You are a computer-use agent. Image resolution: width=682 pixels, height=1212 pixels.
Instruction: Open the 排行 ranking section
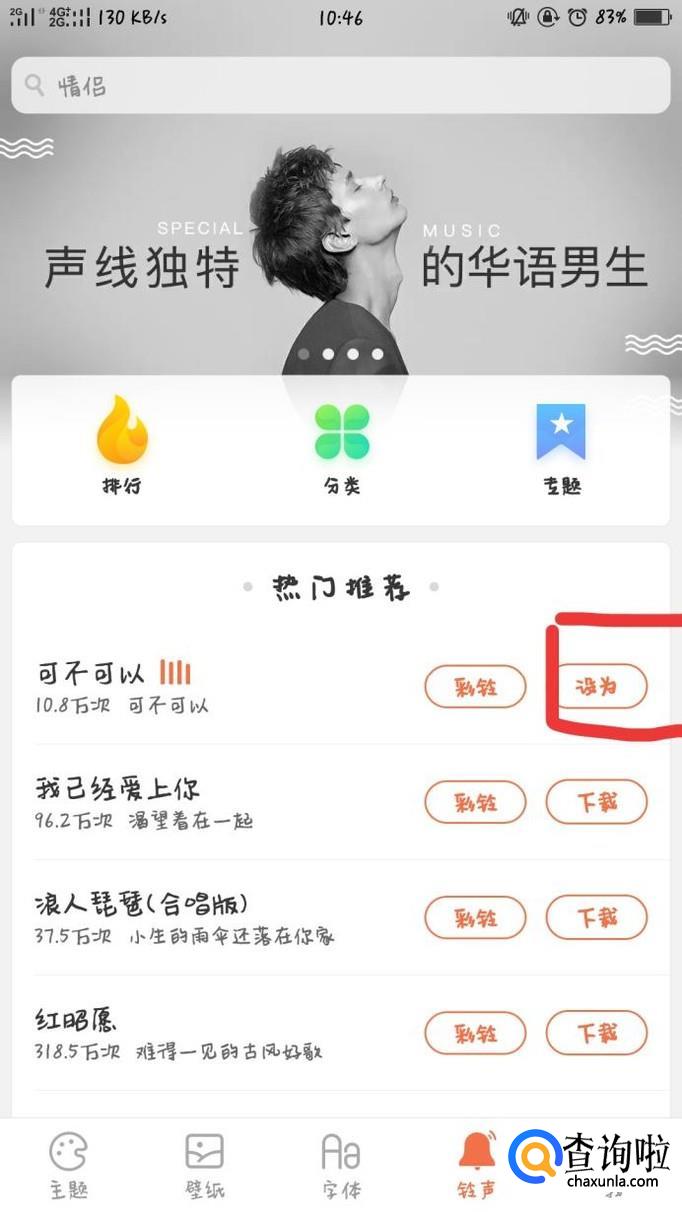tap(122, 447)
